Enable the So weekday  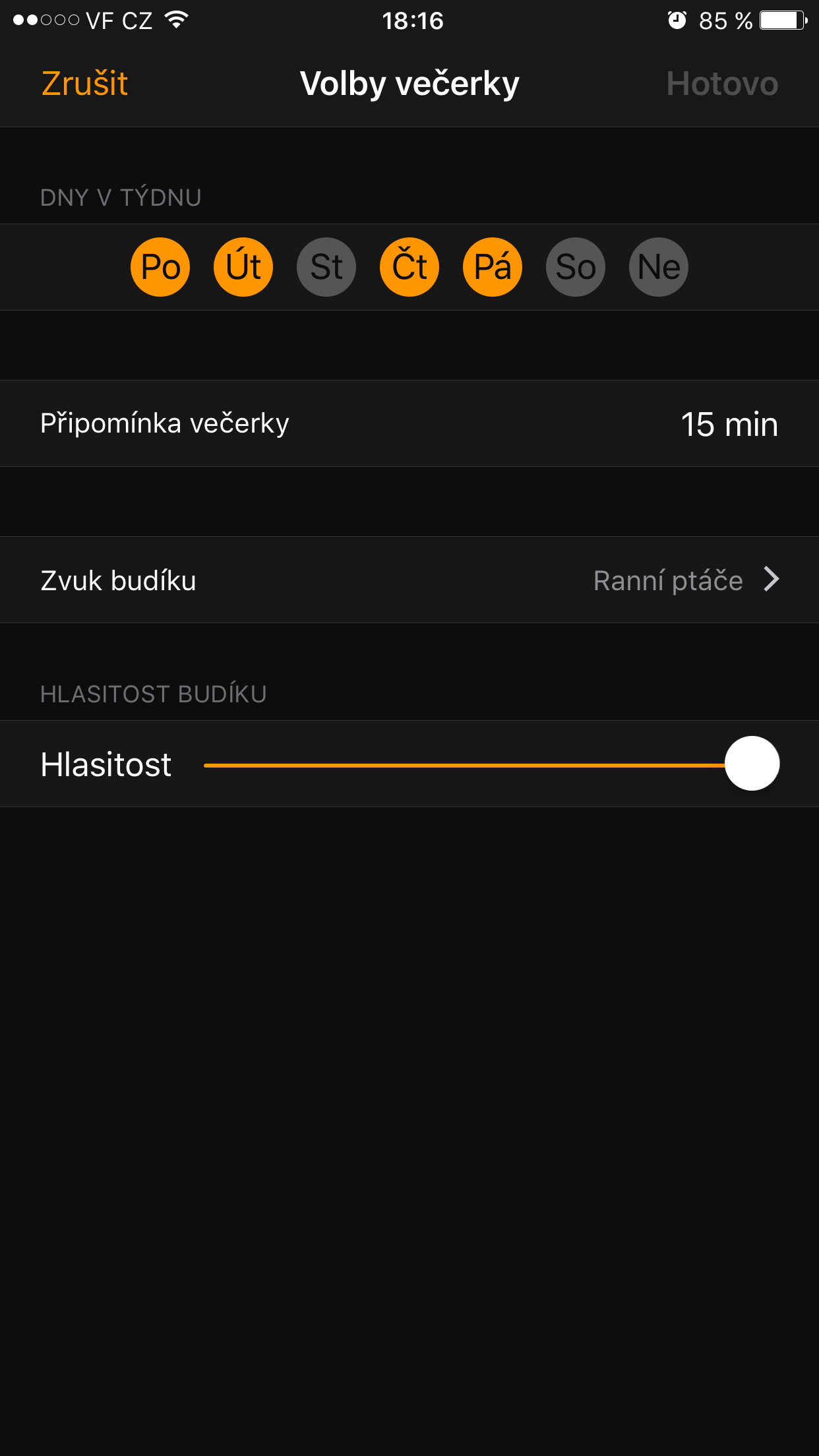[575, 266]
